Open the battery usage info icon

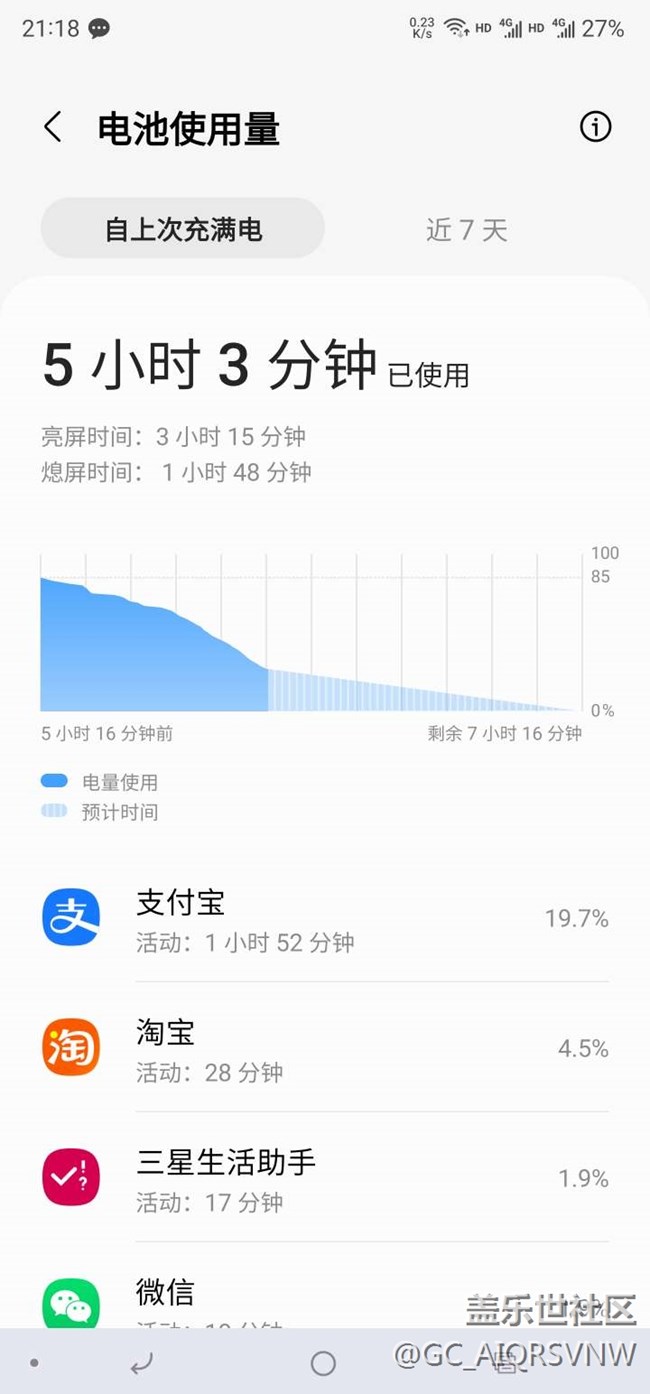(x=595, y=127)
